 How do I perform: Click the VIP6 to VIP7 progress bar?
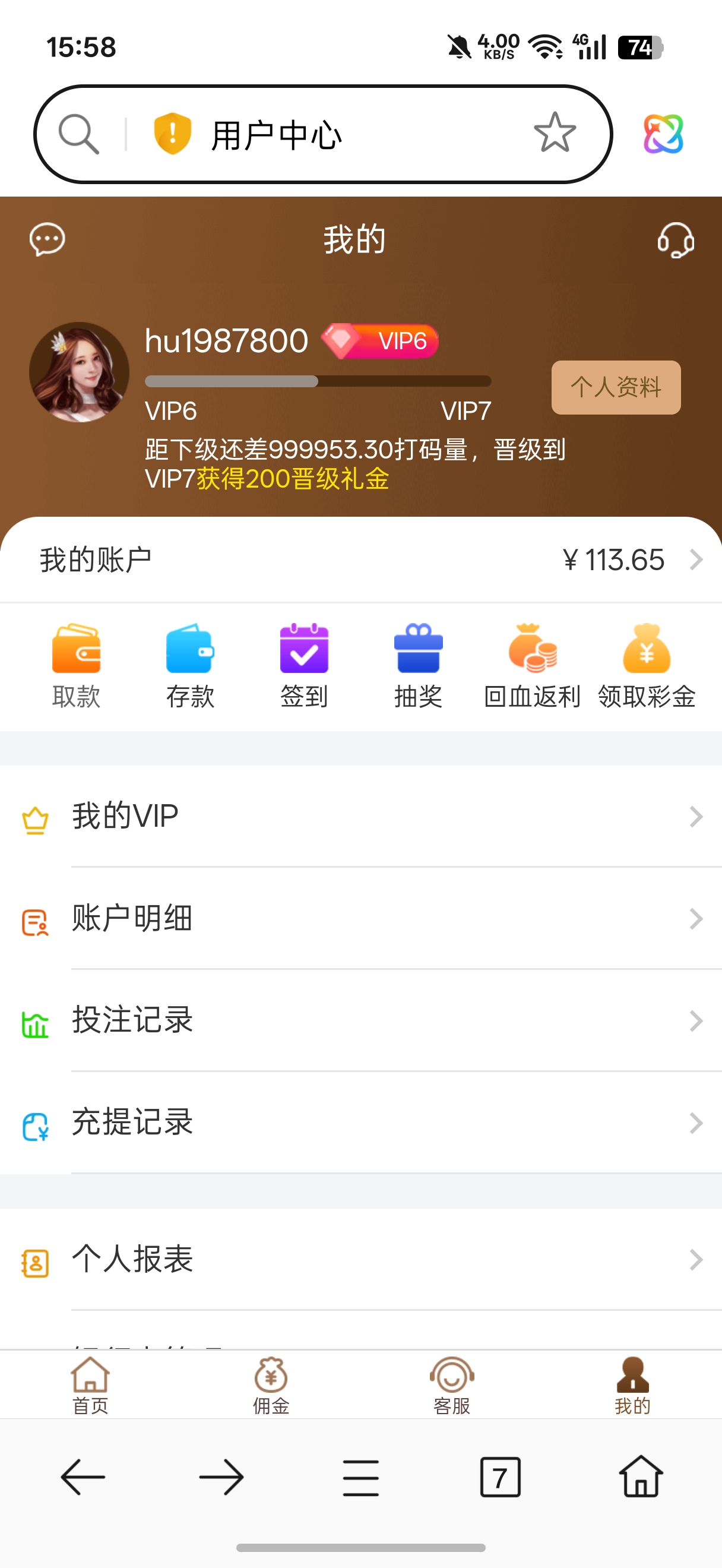[318, 382]
